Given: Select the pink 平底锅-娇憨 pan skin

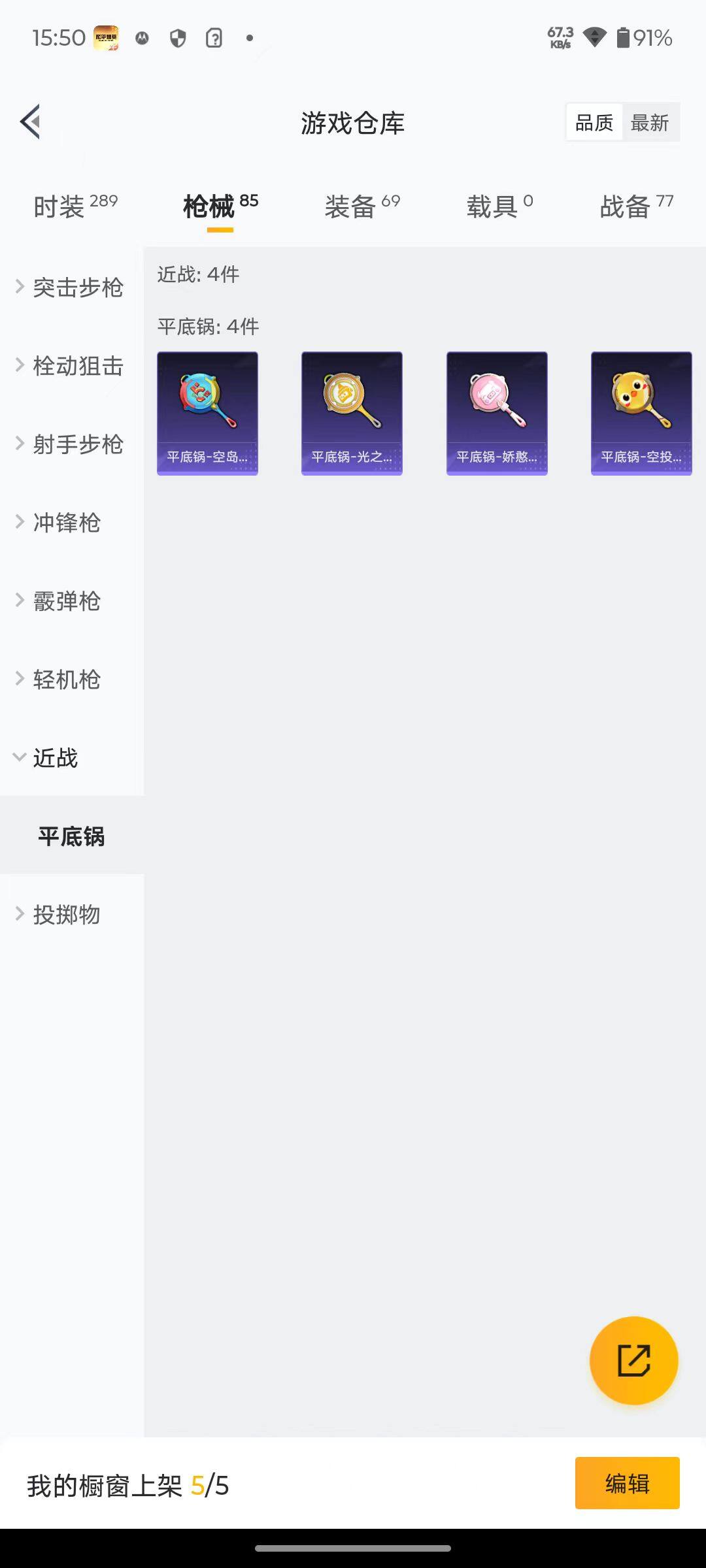Looking at the screenshot, I should click(x=496, y=412).
